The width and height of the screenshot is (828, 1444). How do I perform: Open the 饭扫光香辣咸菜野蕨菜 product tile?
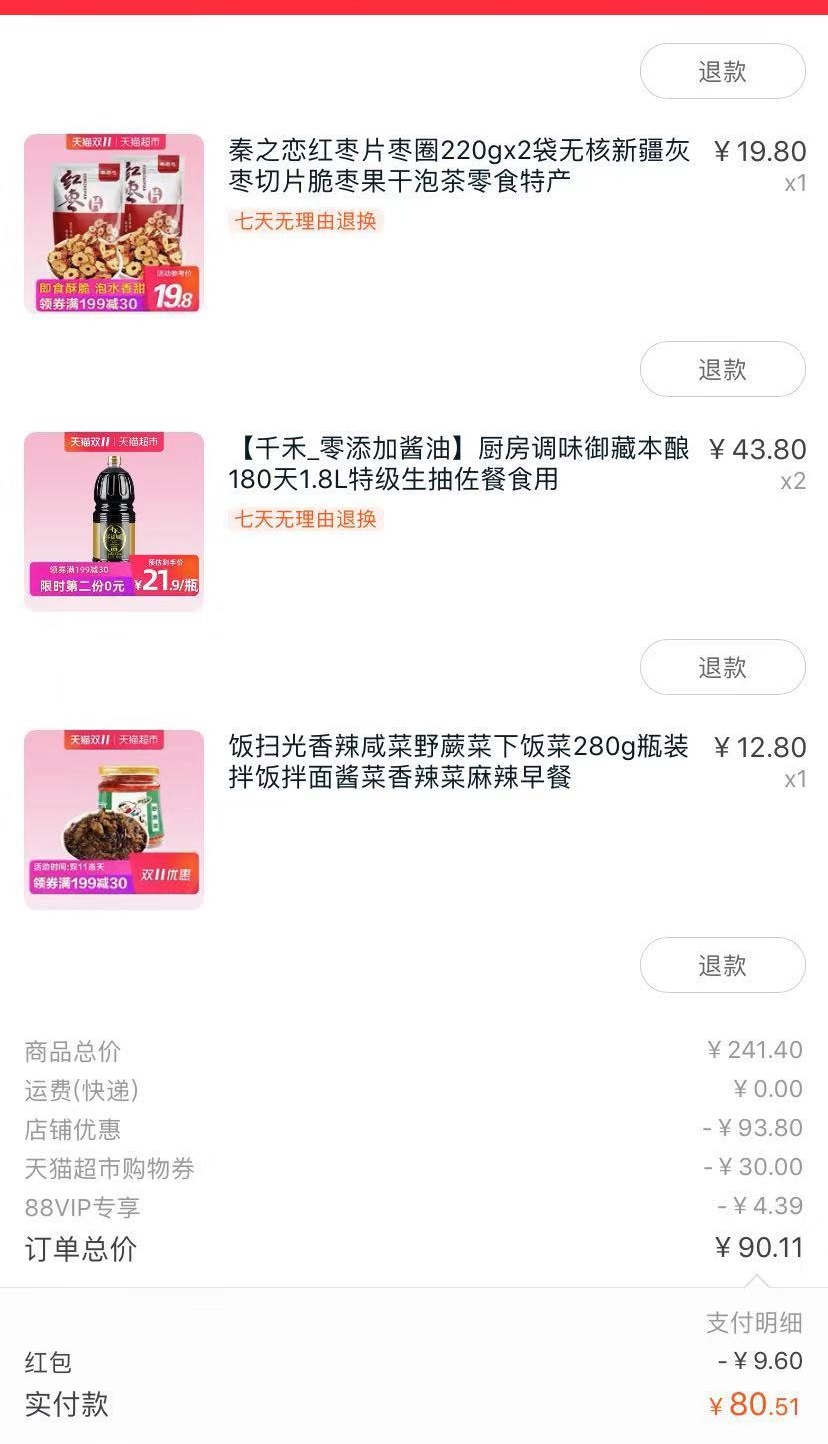coord(113,819)
